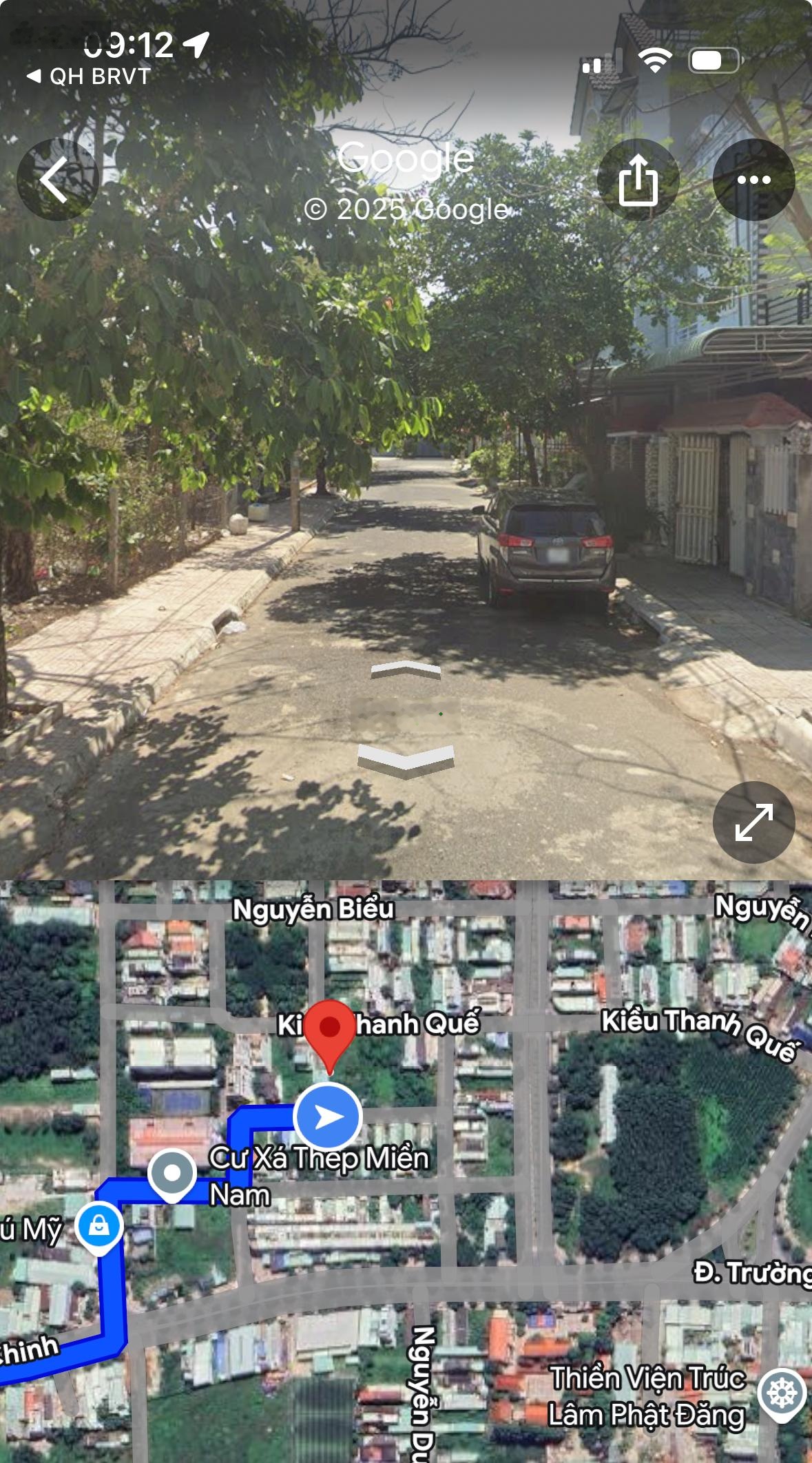812x1463 pixels.
Task: Open Thiền Viện Trúc Lâm Phật Đăng marker
Action: pyautogui.click(x=782, y=1393)
